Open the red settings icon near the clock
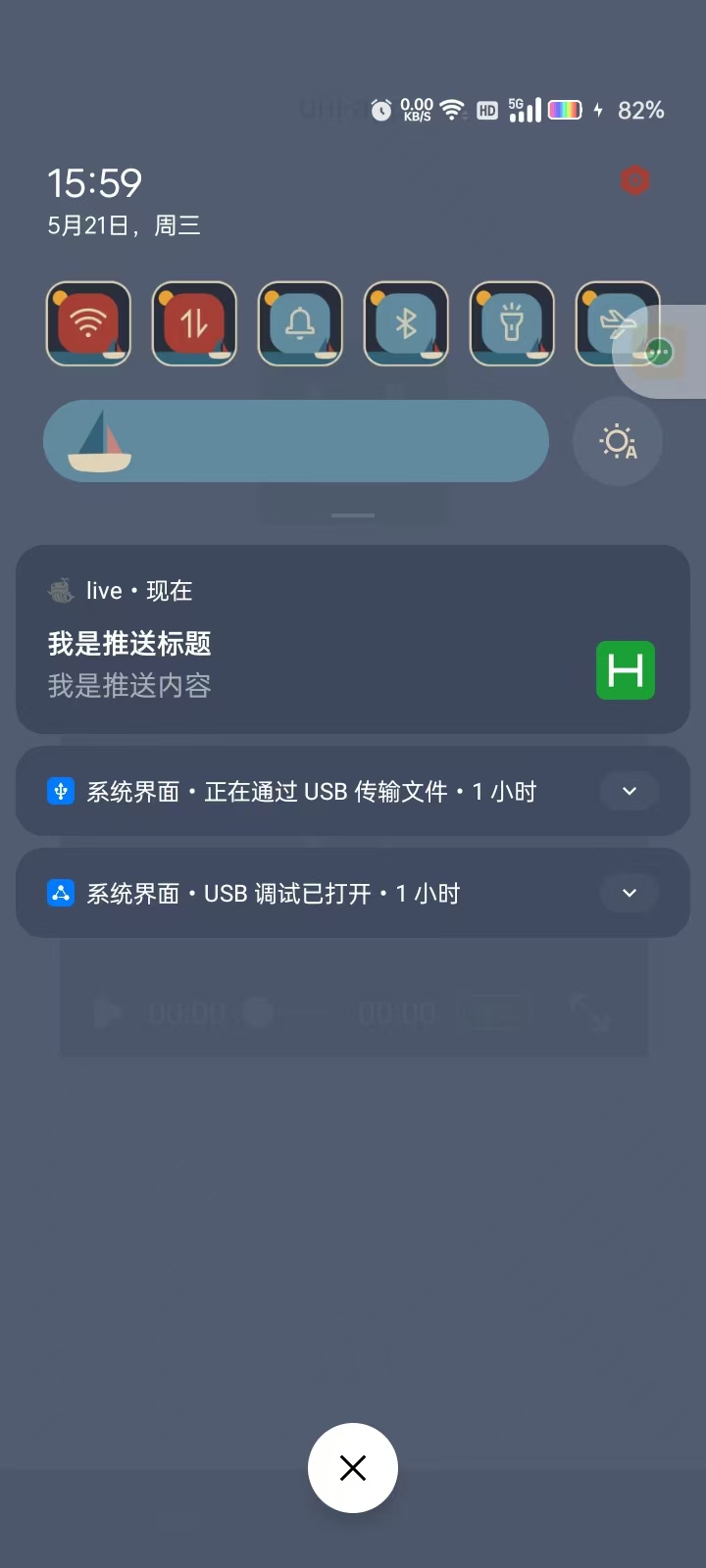 [634, 180]
